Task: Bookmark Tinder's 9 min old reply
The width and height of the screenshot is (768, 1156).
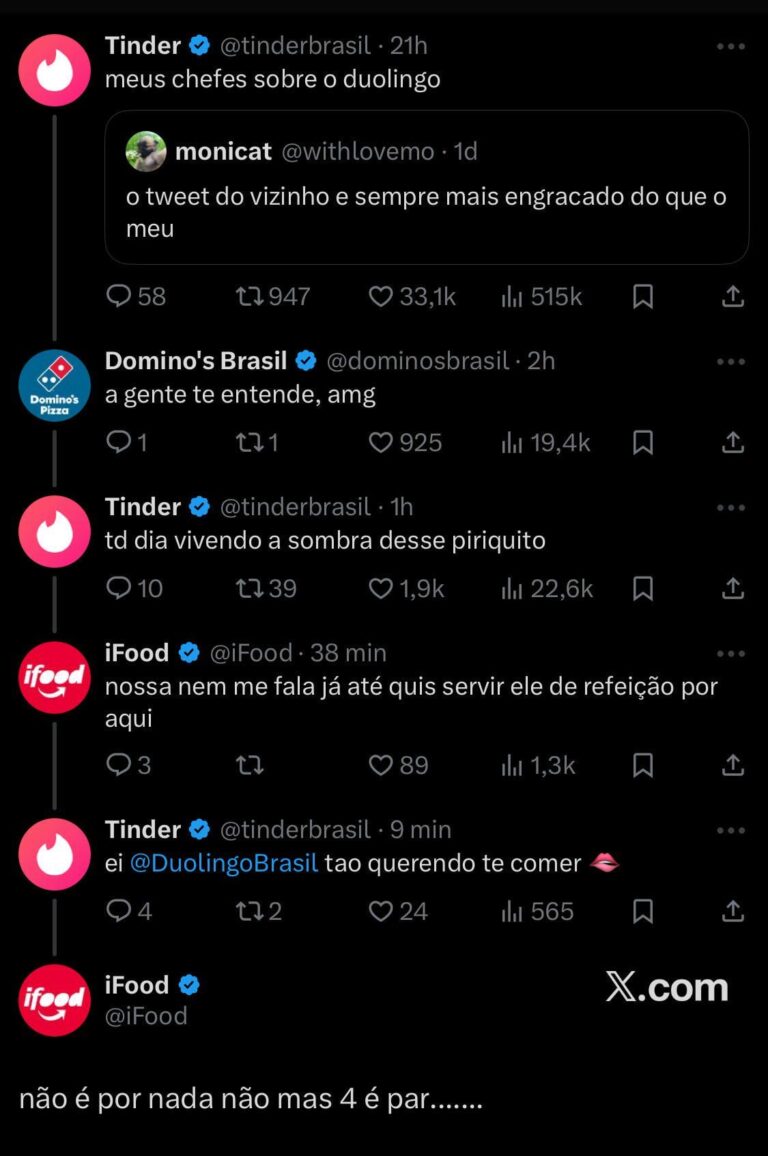Action: pyautogui.click(x=644, y=912)
